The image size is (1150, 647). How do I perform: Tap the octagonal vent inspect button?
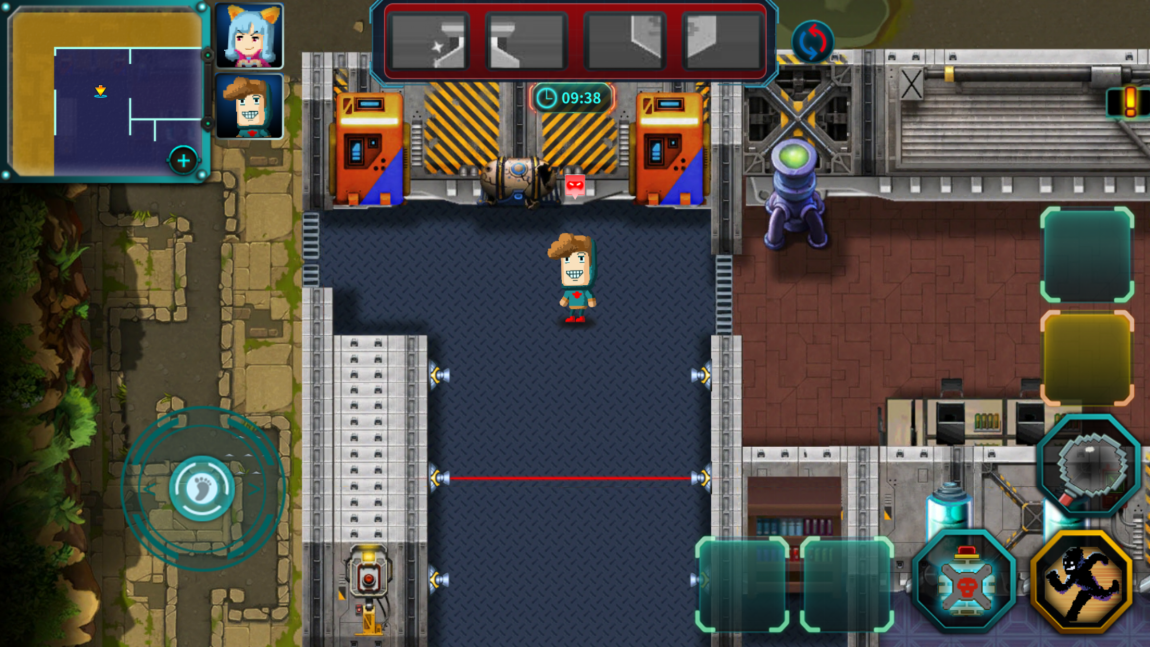tap(1089, 466)
